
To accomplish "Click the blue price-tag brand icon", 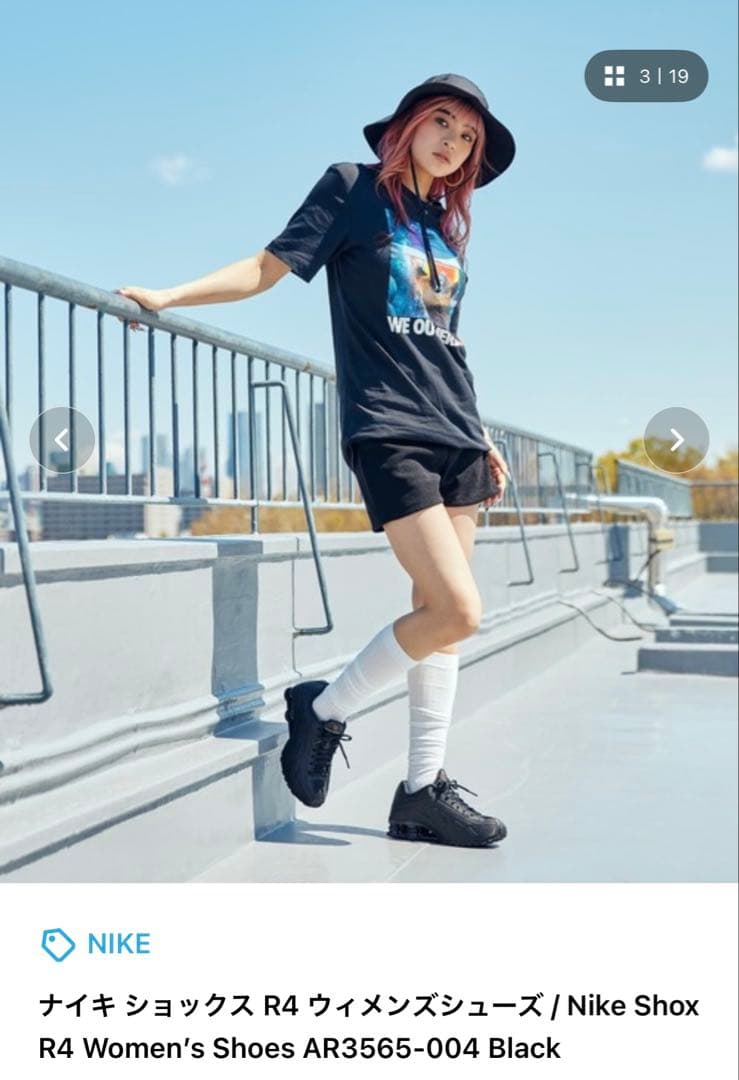I will tap(58, 941).
